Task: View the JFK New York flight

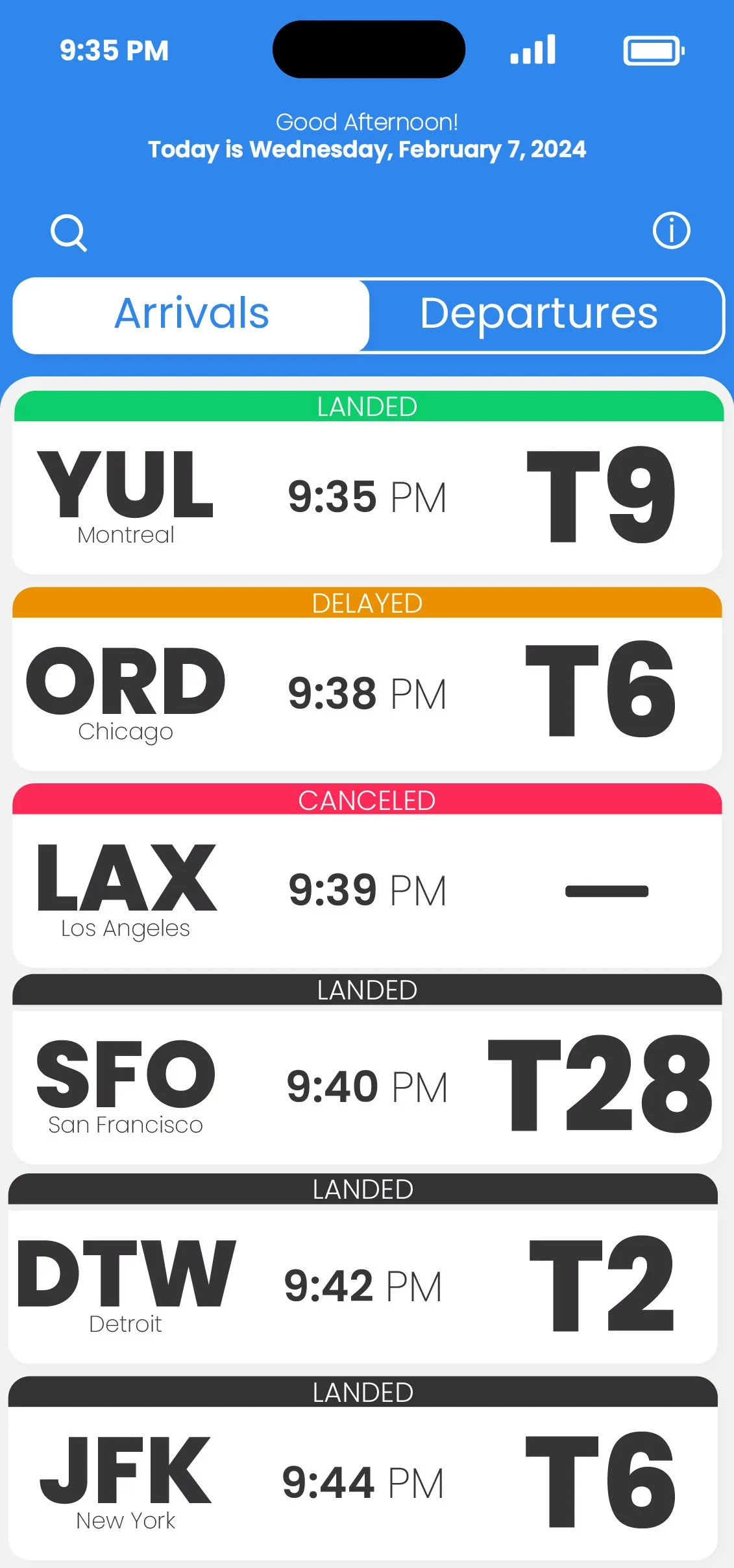Action: 363,1482
